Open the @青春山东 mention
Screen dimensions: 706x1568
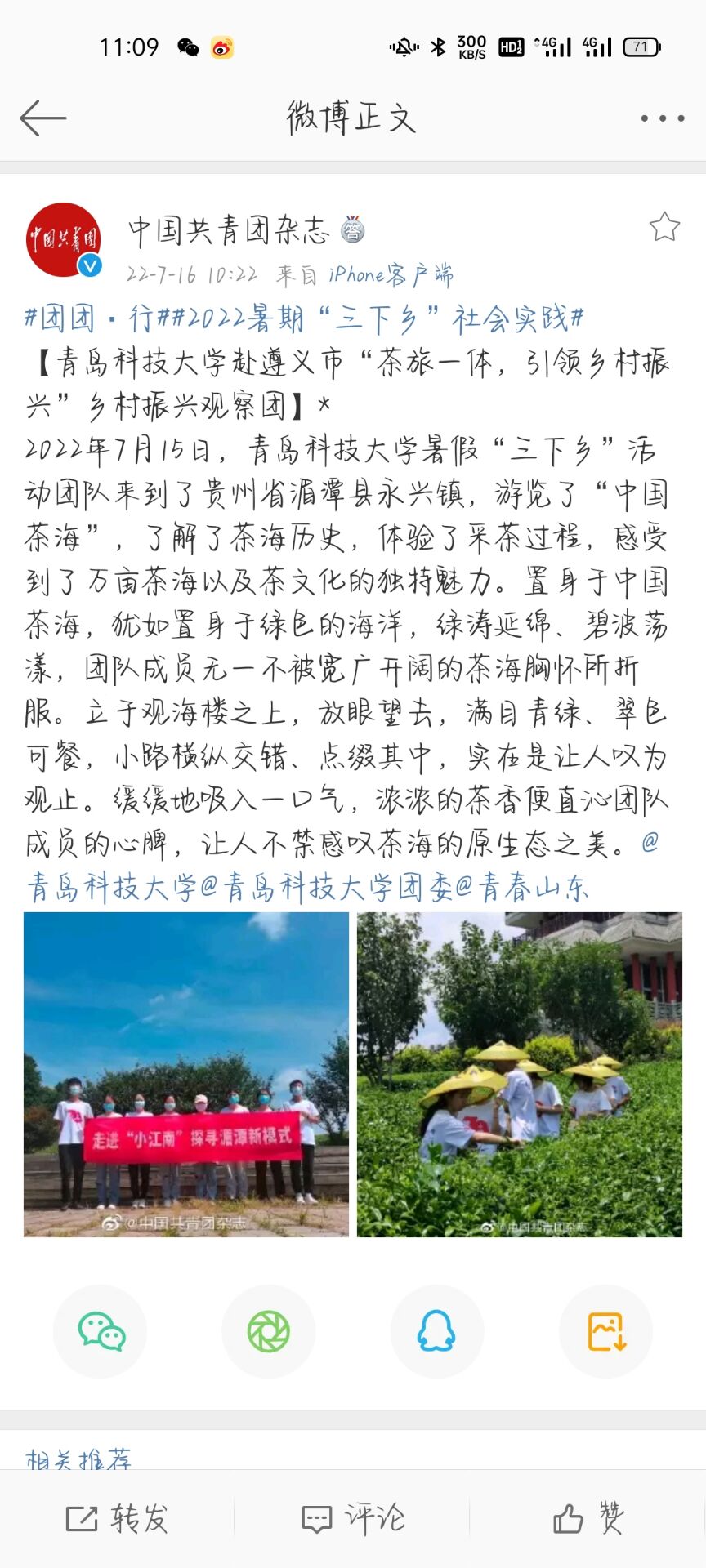521,887
